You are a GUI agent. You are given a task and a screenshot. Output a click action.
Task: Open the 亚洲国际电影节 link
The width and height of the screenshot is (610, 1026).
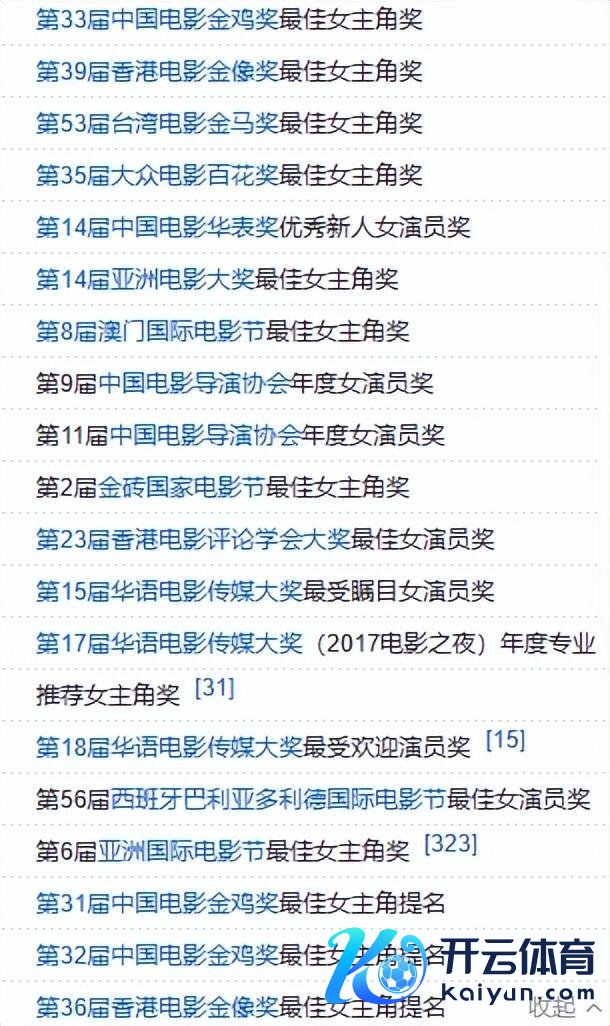[181, 851]
